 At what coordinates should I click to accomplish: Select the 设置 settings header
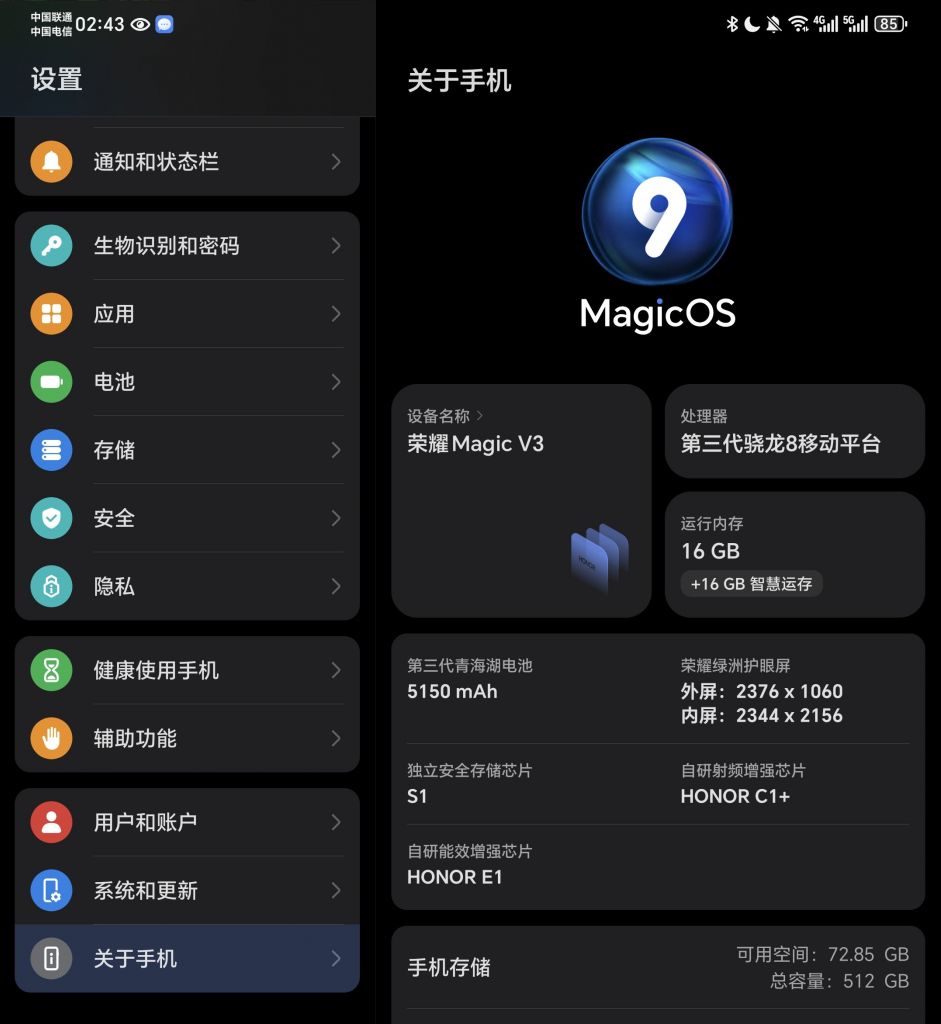point(56,80)
